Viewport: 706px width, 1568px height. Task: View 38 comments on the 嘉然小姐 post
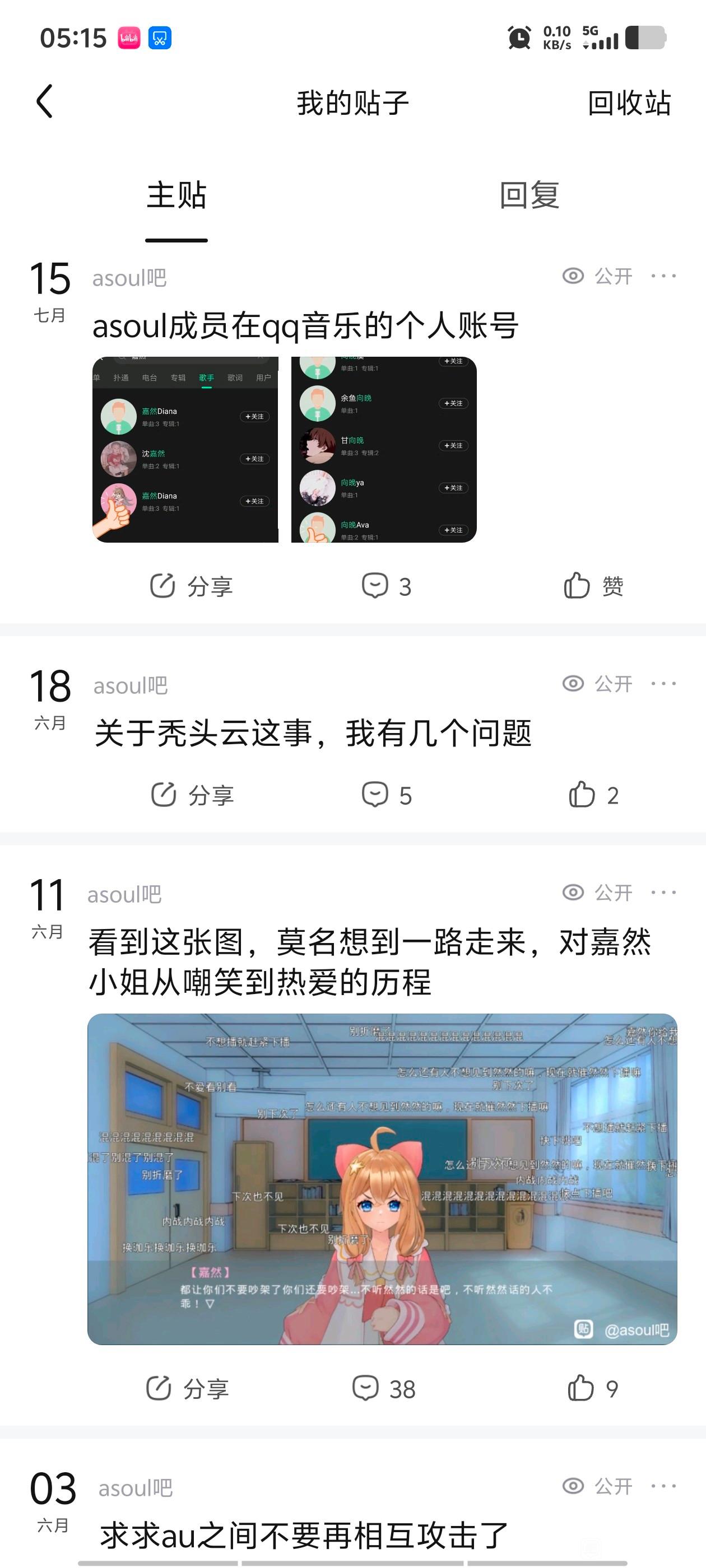pyautogui.click(x=384, y=1389)
